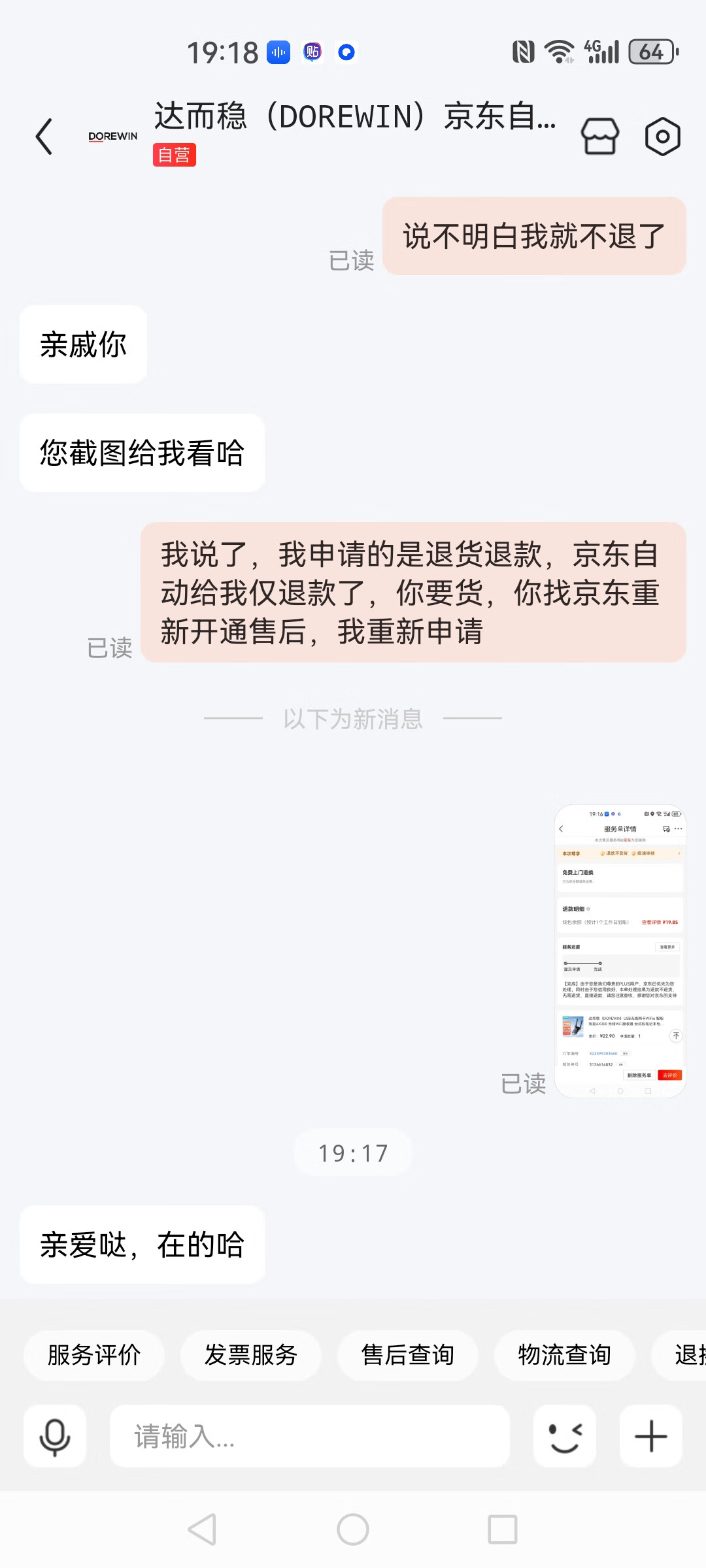Select the 发票服务 quick chip
This screenshot has height=1568, width=706.
(251, 1355)
